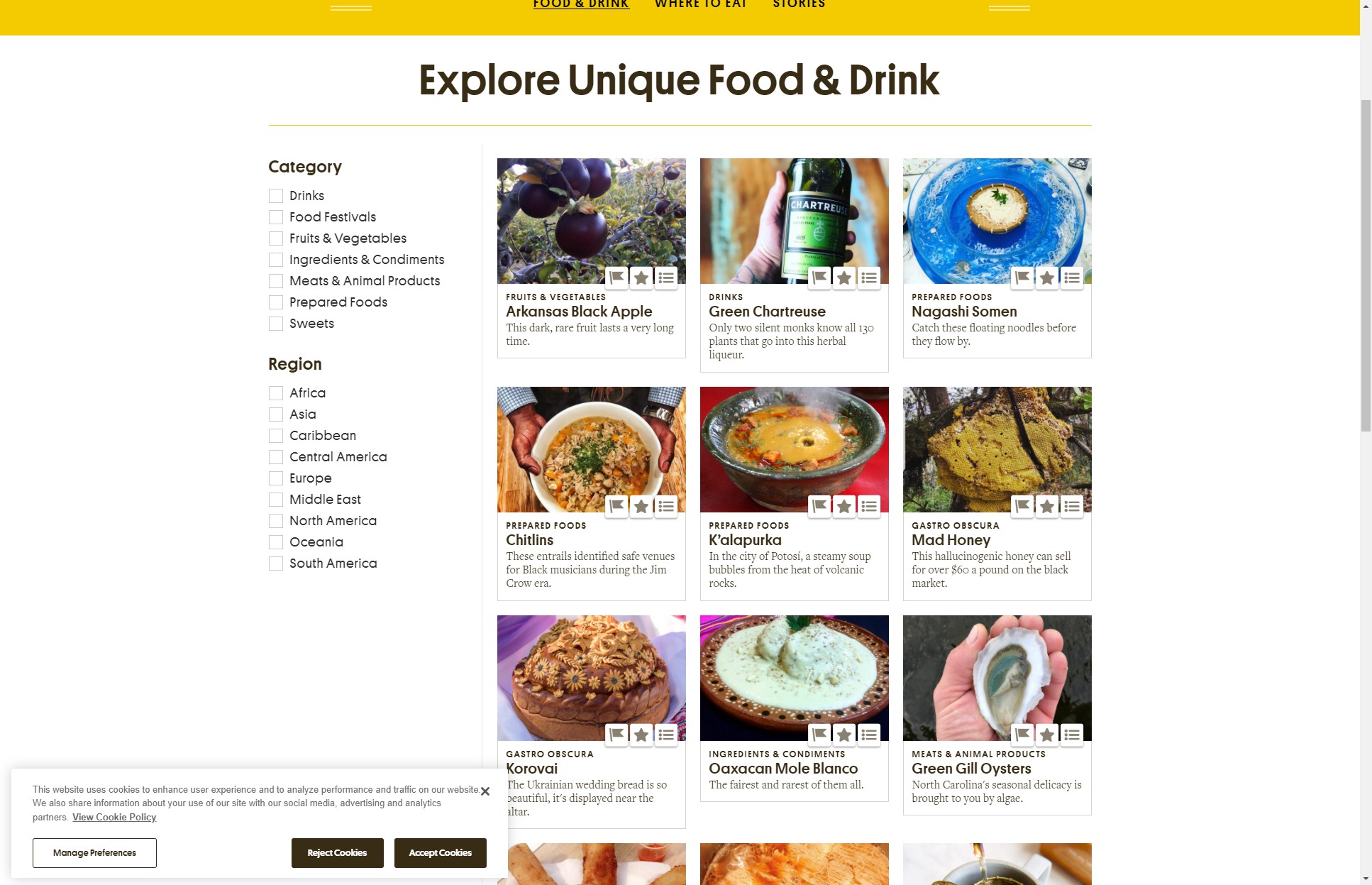Viewport: 1372px width, 885px height.
Task: Add K'alapurka to a list
Action: pyautogui.click(x=869, y=506)
